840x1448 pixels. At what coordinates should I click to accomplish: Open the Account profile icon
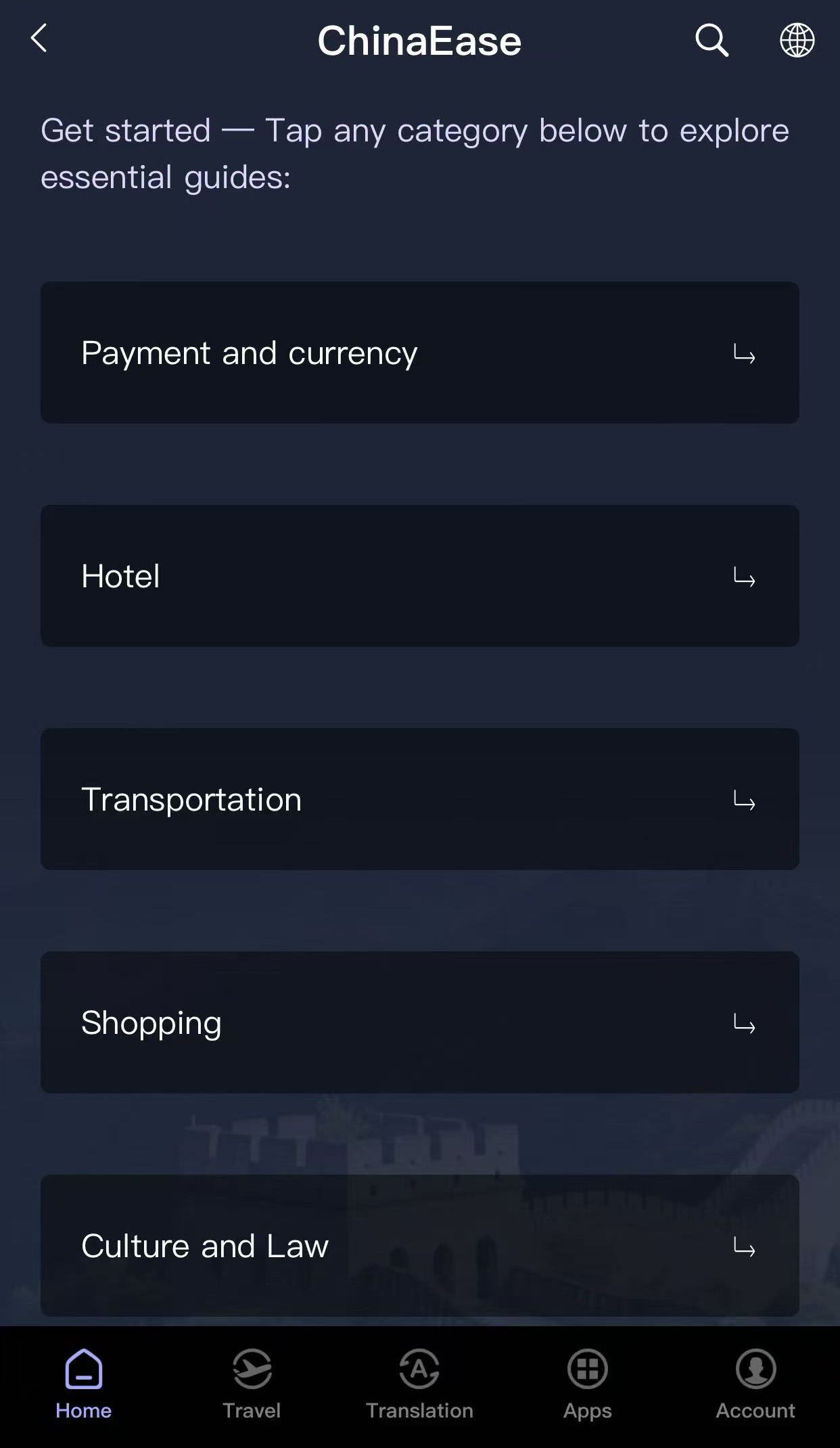(x=754, y=1369)
